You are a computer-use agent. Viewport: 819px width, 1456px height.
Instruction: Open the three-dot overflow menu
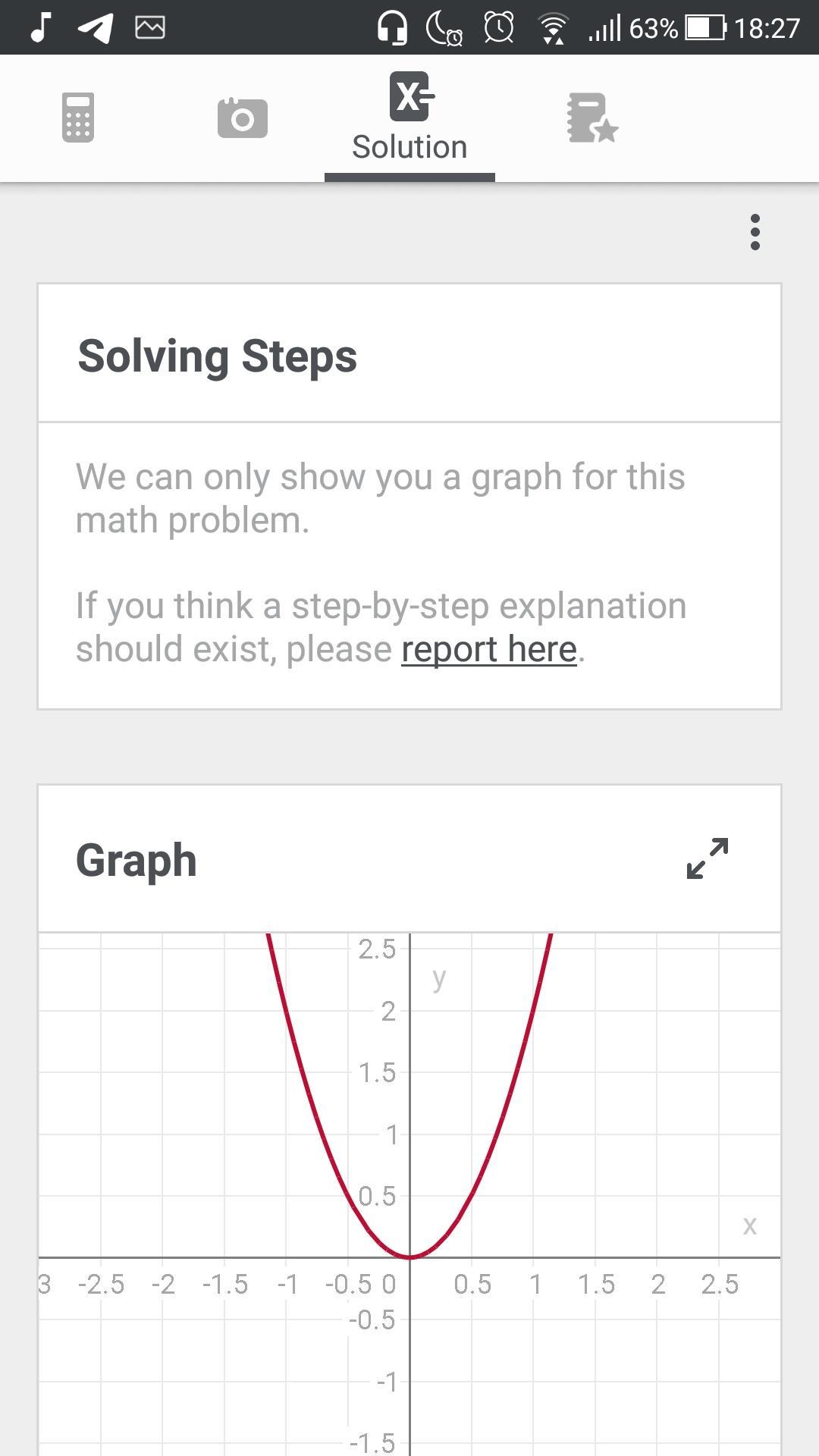755,232
